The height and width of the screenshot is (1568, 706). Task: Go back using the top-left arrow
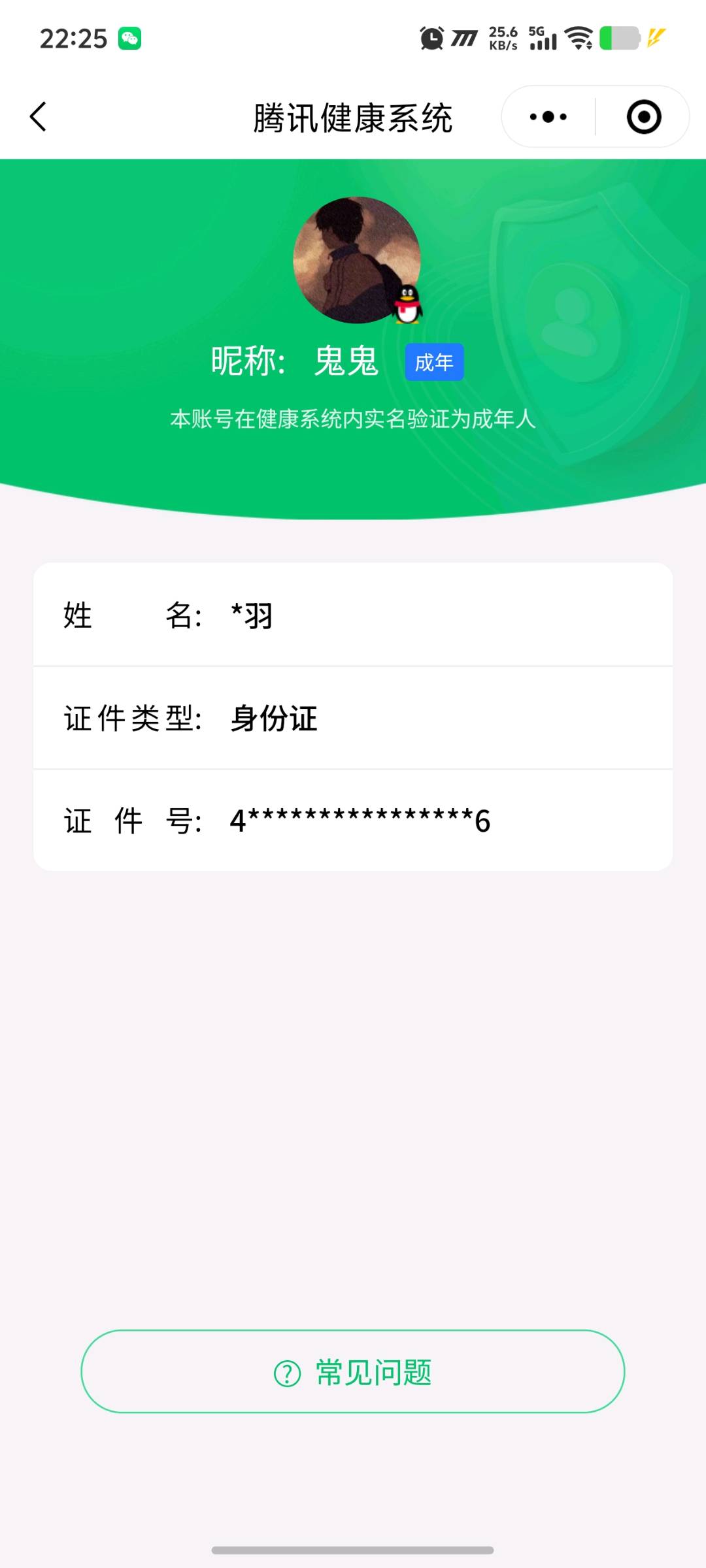38,117
